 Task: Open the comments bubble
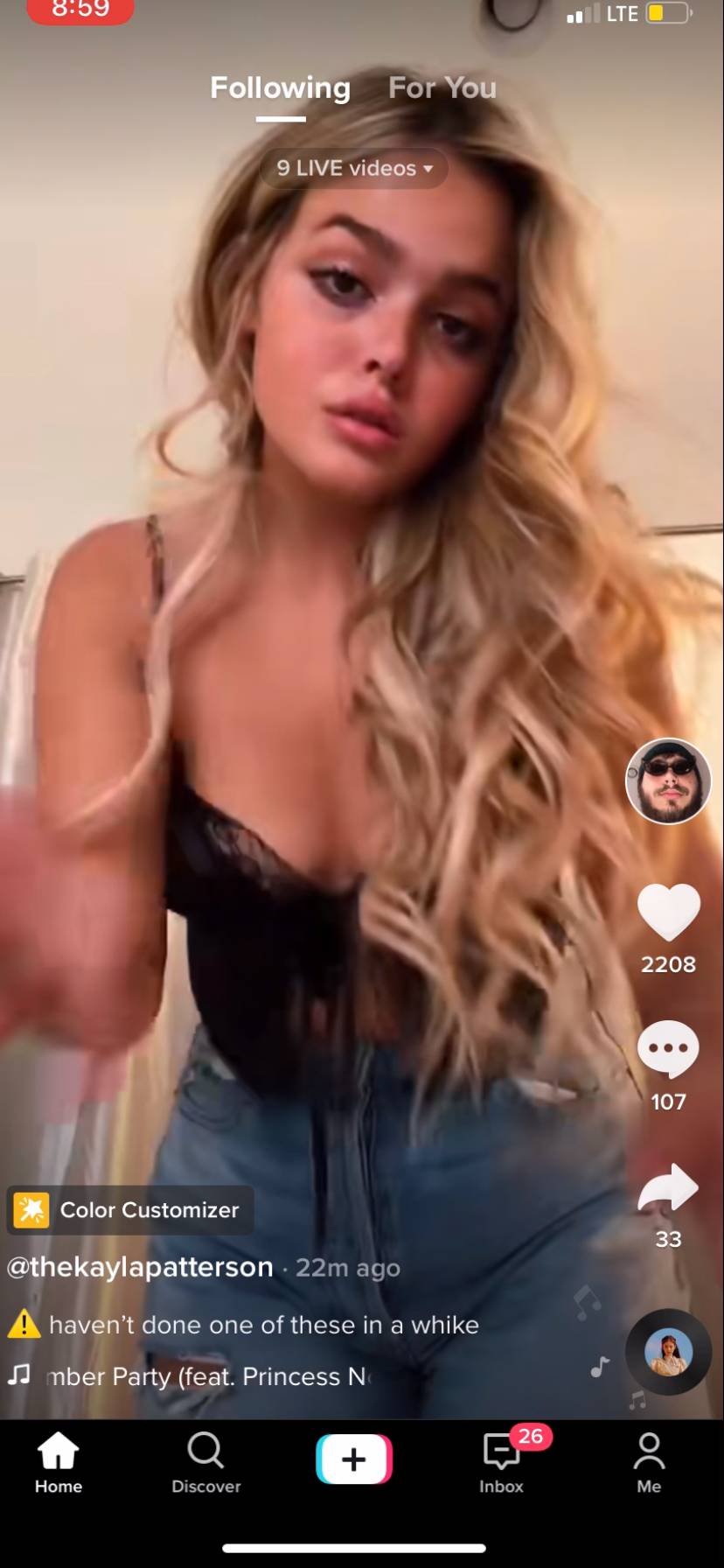pyautogui.click(x=668, y=1048)
